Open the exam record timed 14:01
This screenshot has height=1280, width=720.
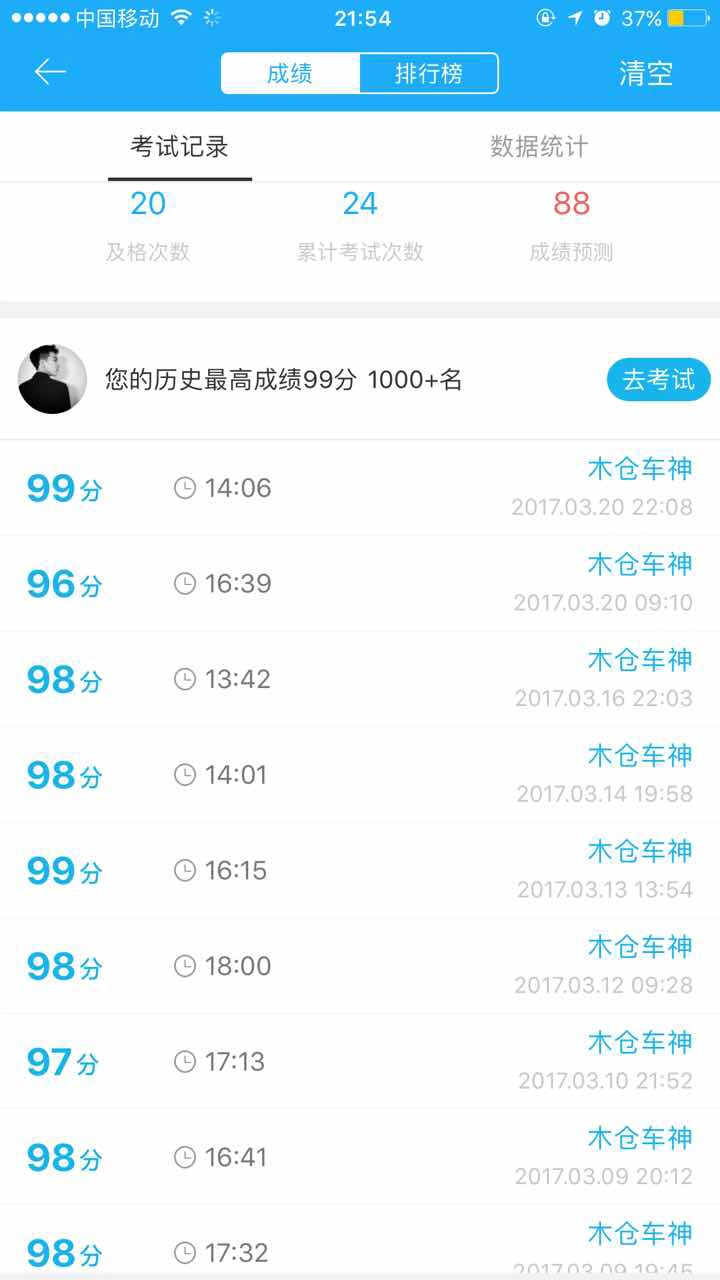click(x=360, y=775)
